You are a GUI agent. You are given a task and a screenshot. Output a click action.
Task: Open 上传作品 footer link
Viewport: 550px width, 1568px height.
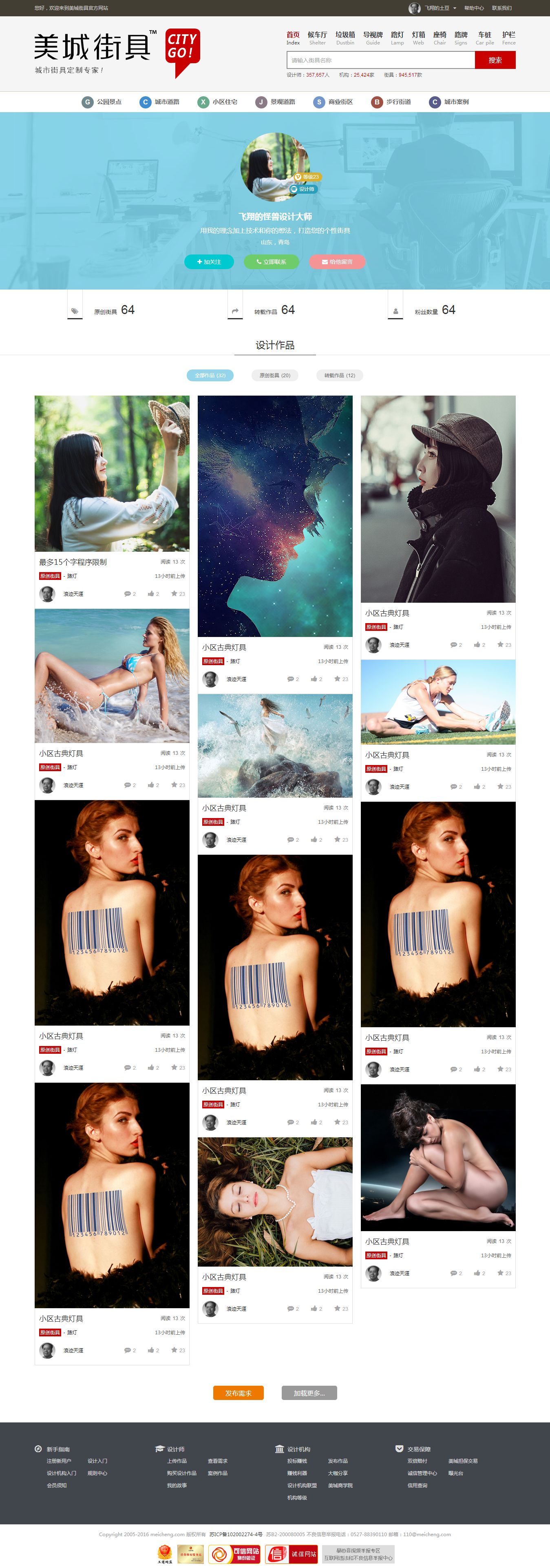(x=177, y=1461)
